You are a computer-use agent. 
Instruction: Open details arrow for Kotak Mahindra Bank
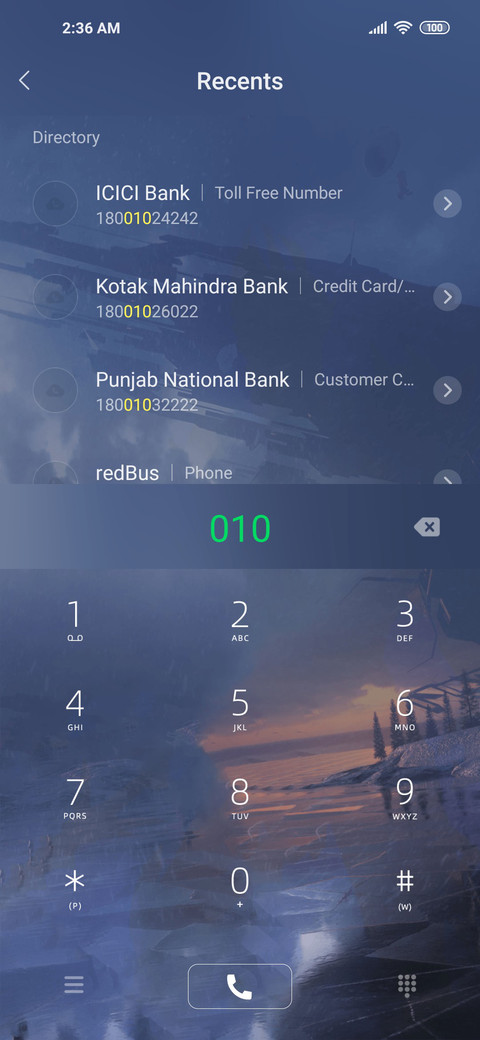tap(448, 296)
